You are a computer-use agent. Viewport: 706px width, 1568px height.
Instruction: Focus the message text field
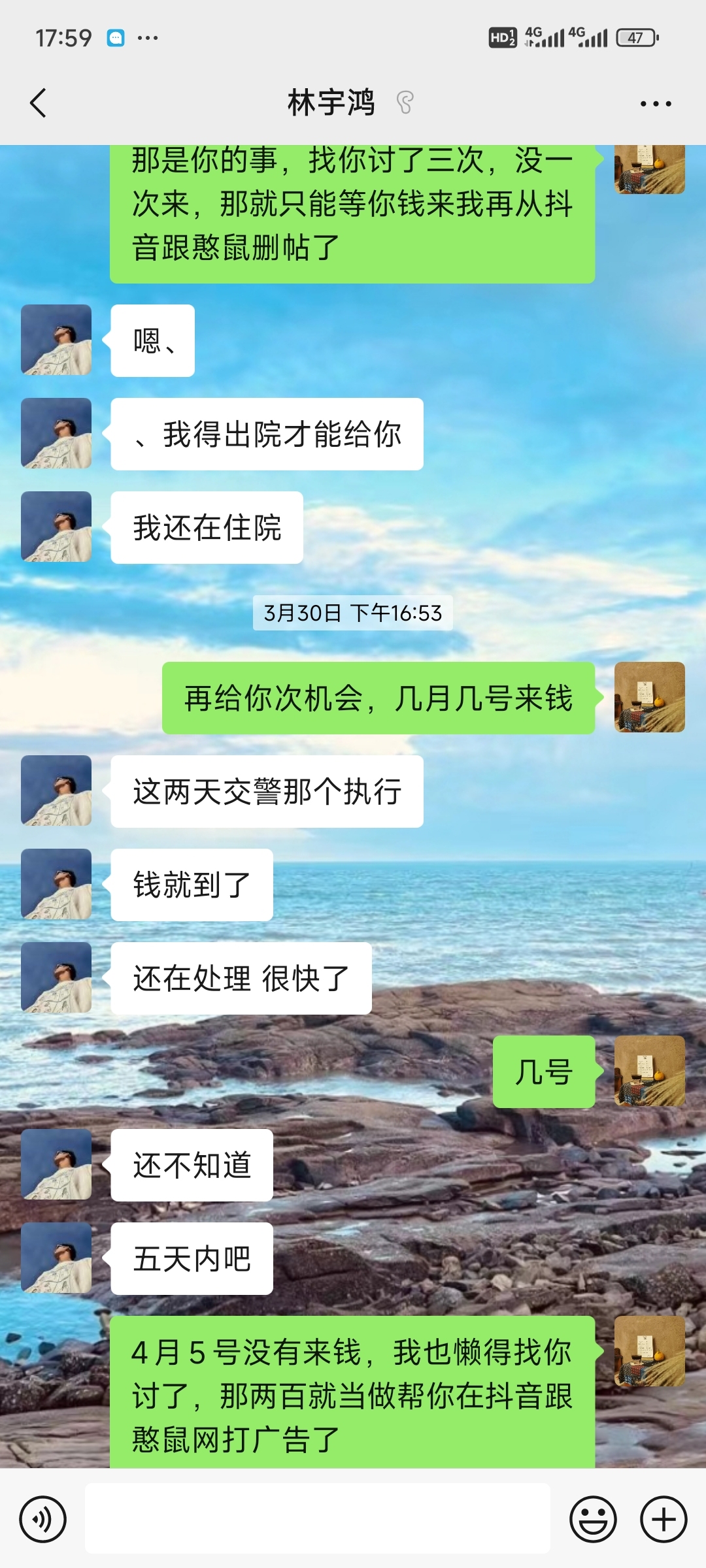coord(317,1518)
